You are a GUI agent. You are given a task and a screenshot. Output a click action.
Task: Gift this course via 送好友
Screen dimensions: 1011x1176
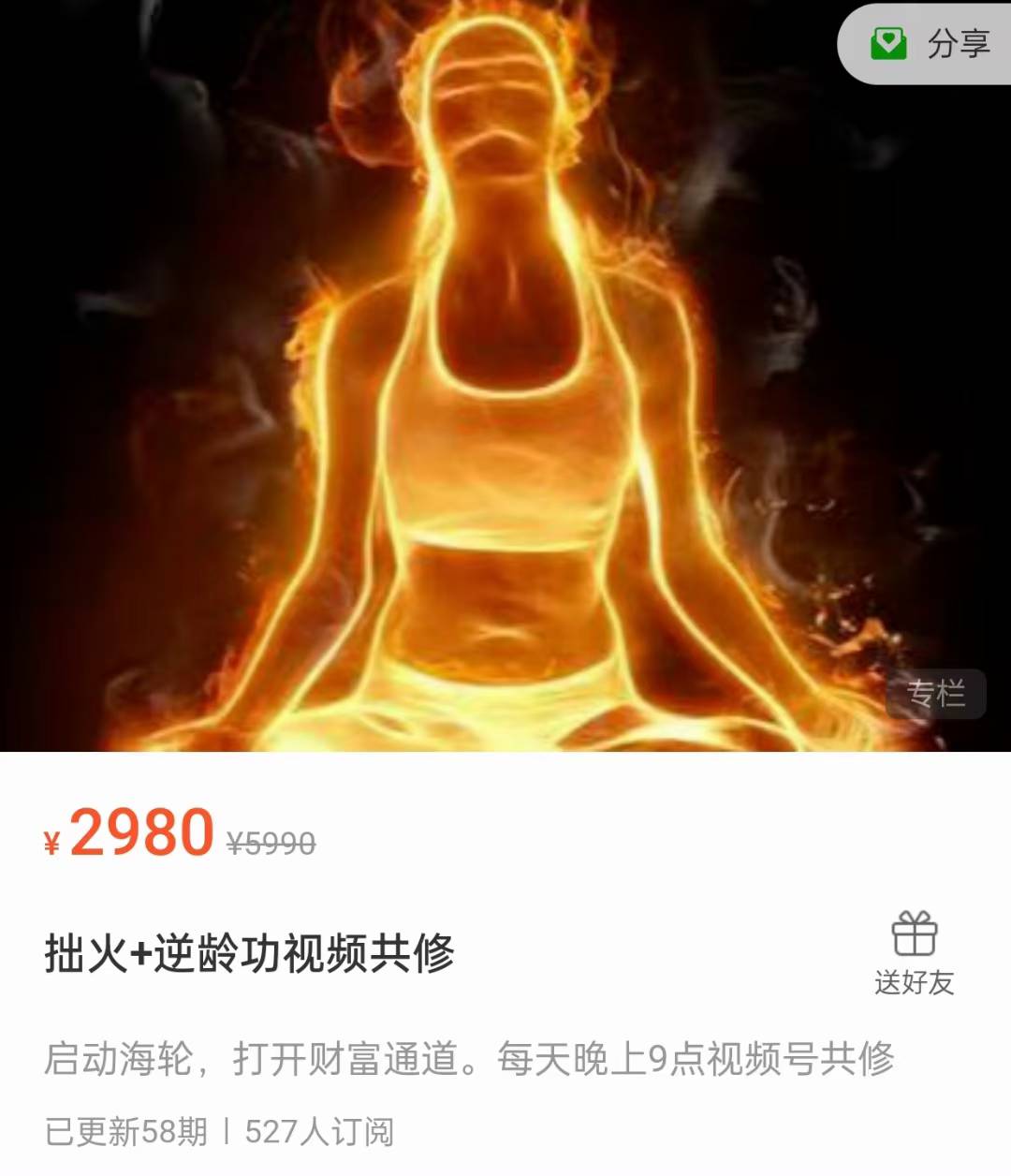(x=914, y=952)
